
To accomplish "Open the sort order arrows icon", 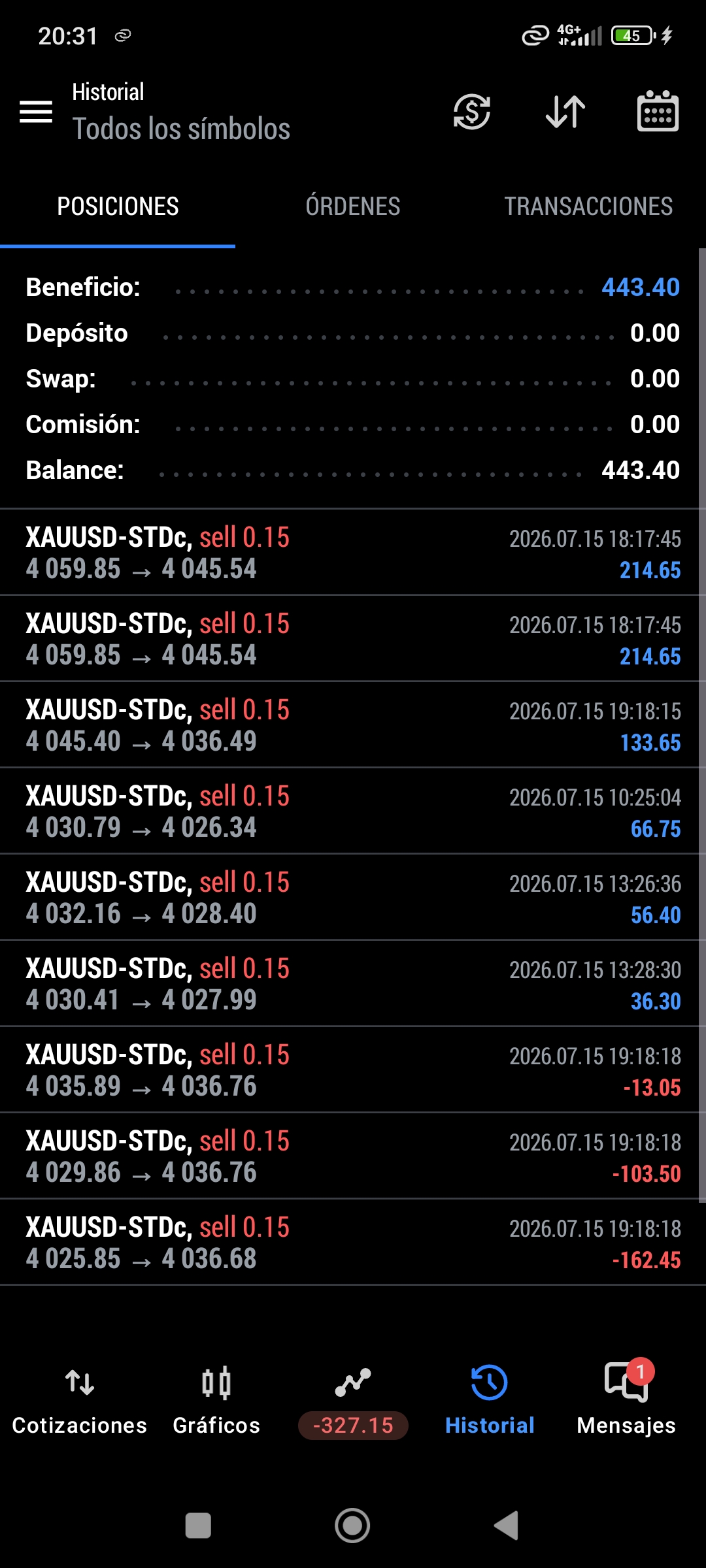I will [565, 112].
